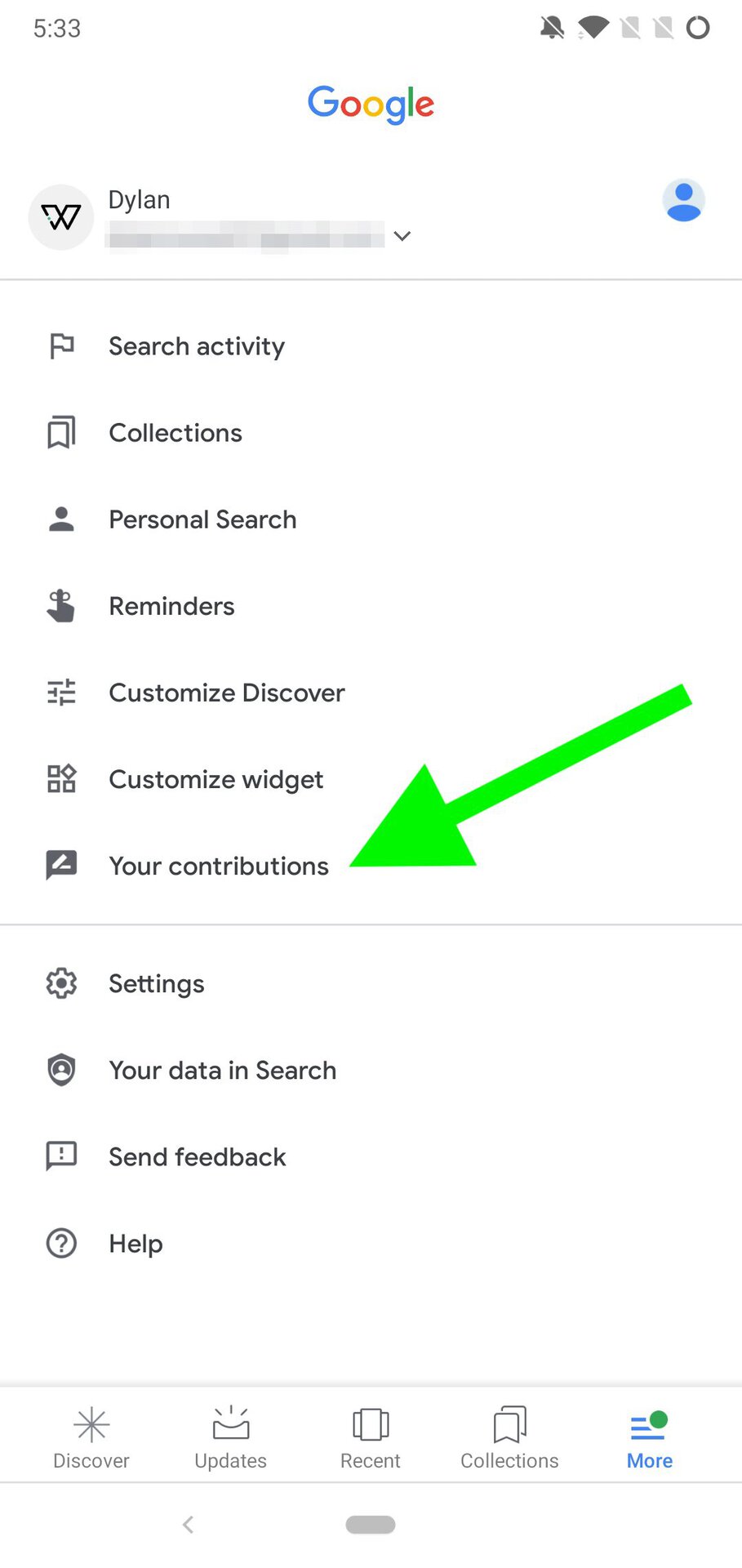The image size is (742, 1568).
Task: View Your contributions
Action: coord(219,866)
